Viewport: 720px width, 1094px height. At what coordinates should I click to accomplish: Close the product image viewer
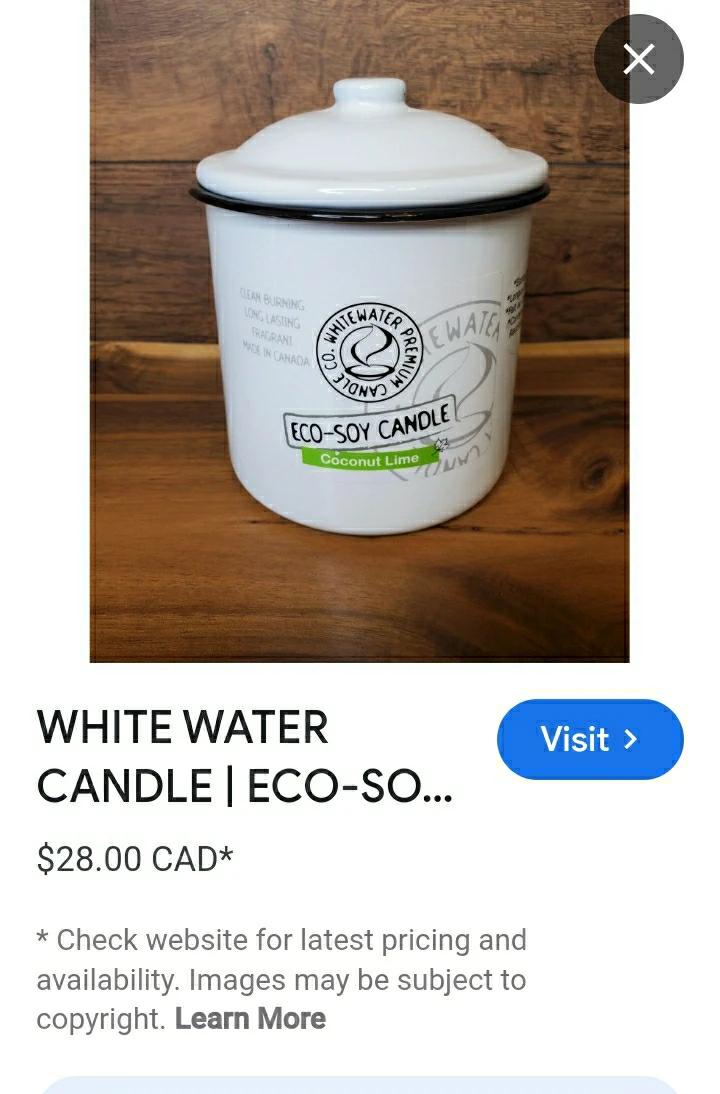tap(638, 59)
